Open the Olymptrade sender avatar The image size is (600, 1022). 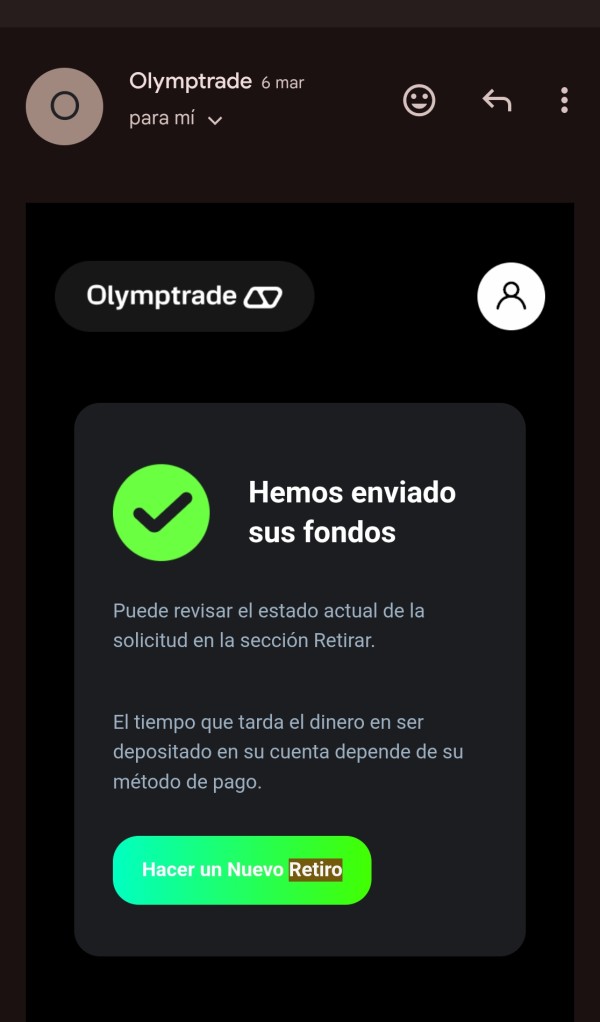tap(64, 106)
